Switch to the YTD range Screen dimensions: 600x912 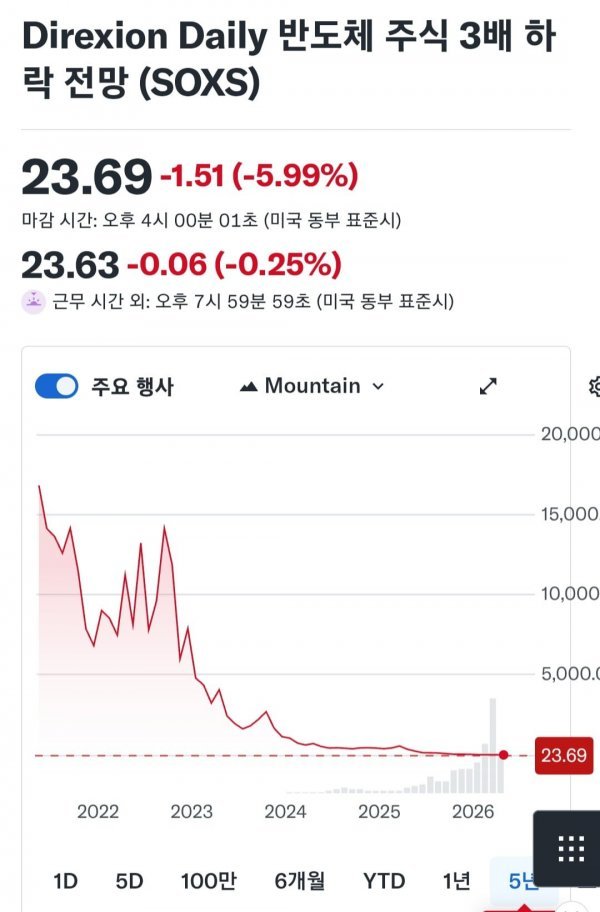click(x=384, y=881)
